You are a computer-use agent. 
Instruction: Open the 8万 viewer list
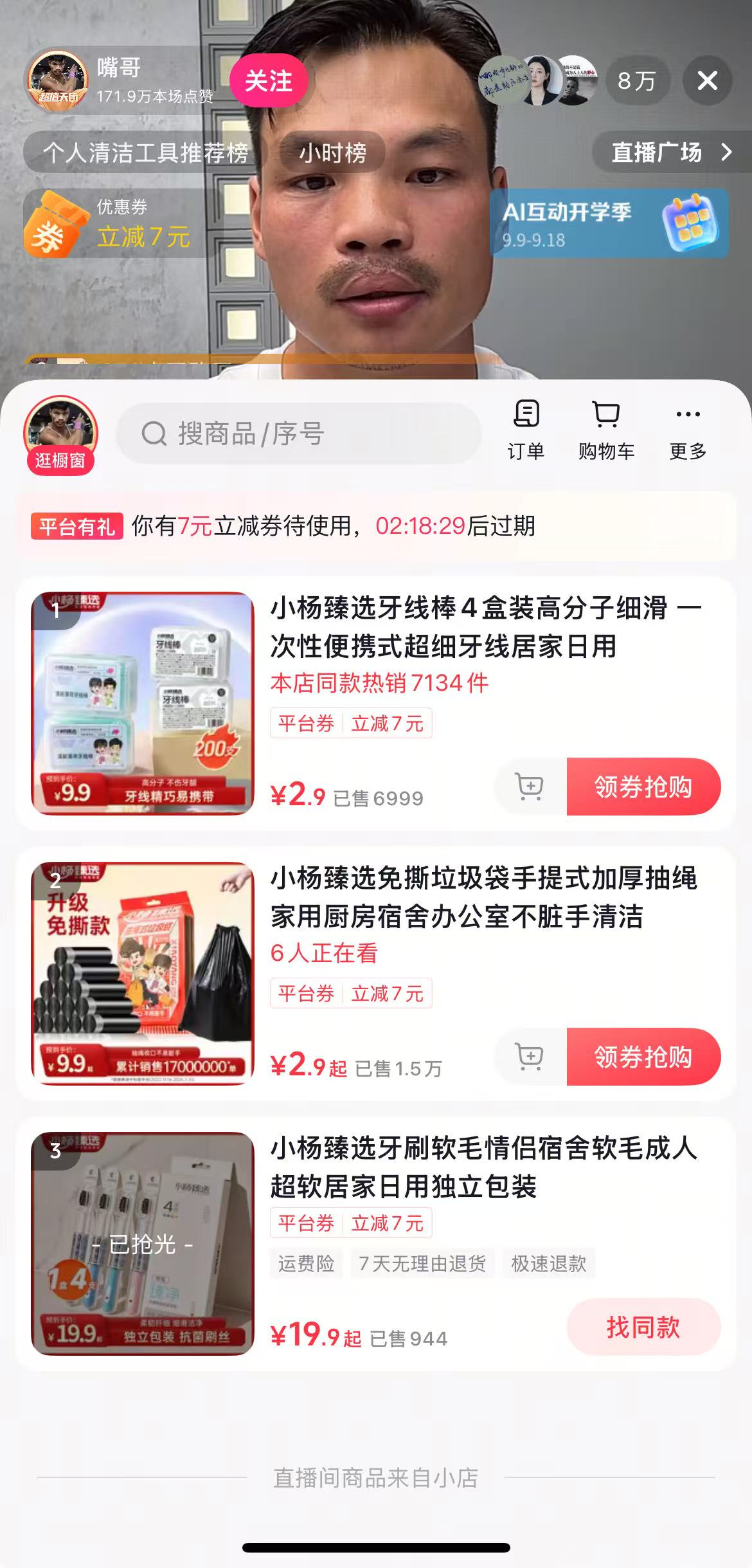click(636, 81)
